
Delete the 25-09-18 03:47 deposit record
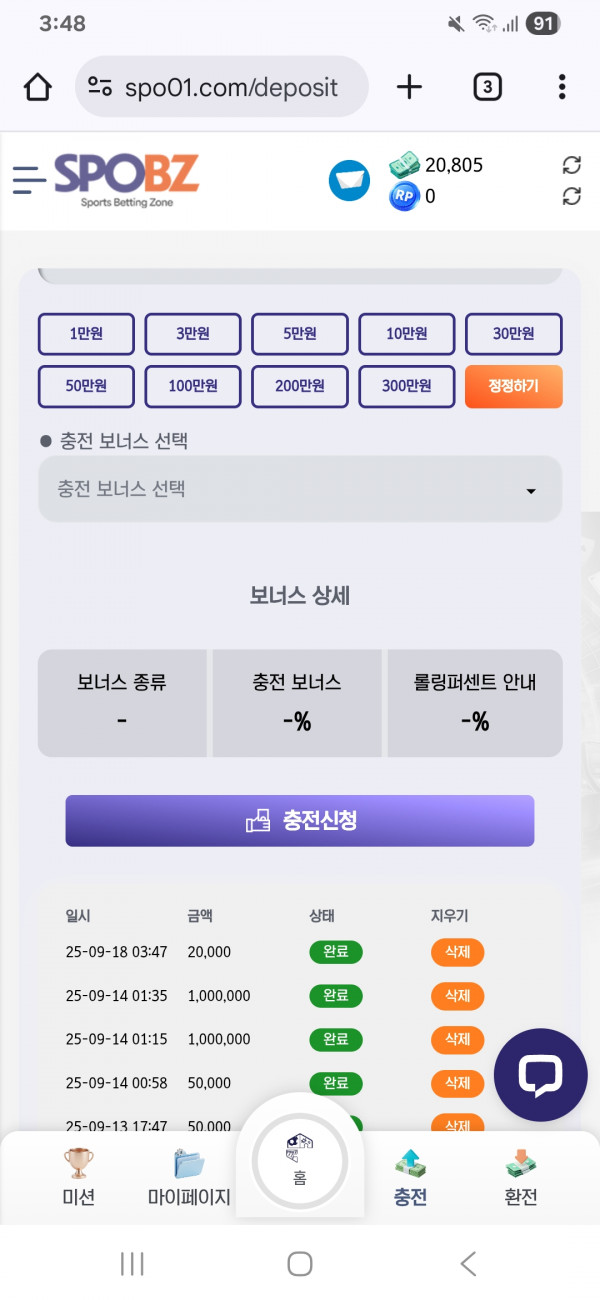click(x=457, y=952)
